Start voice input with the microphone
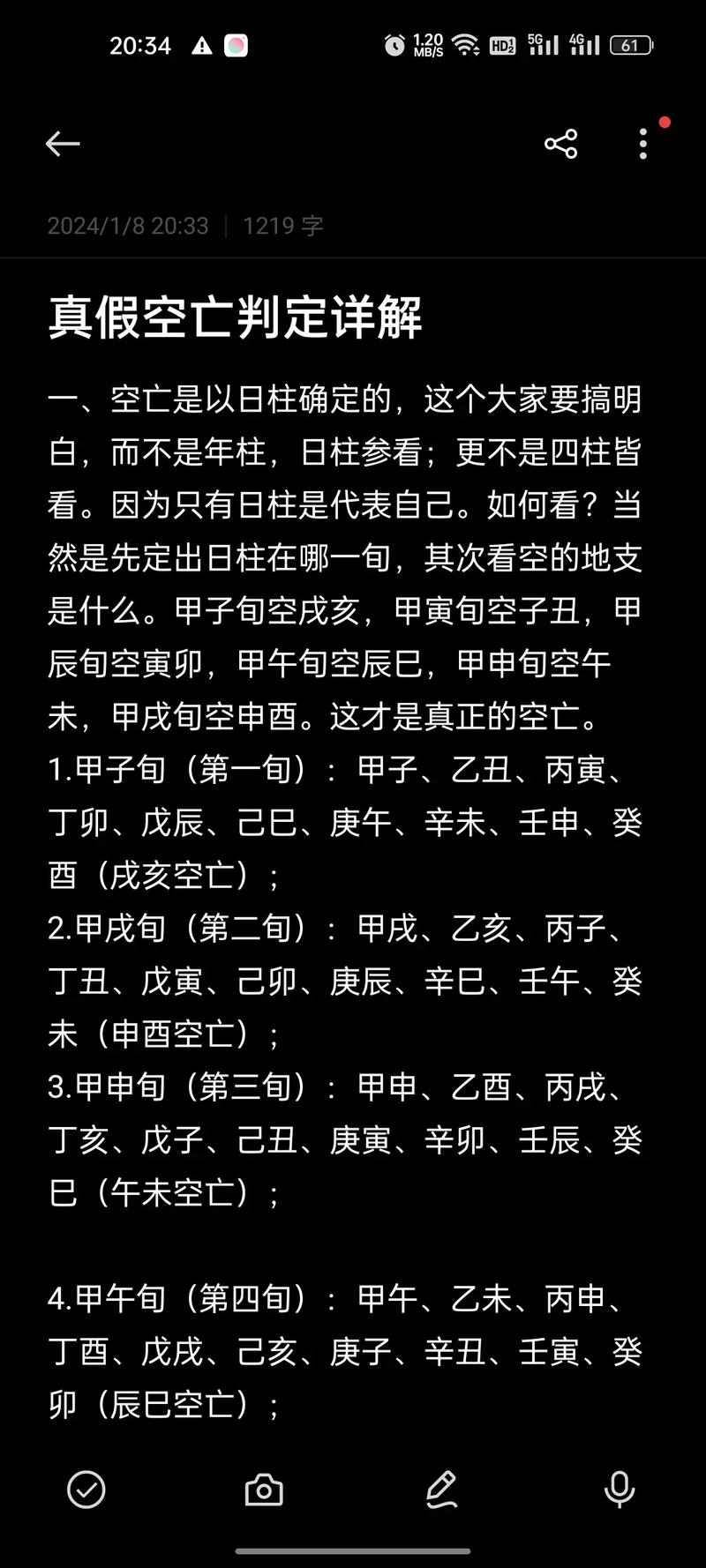 click(x=620, y=1490)
